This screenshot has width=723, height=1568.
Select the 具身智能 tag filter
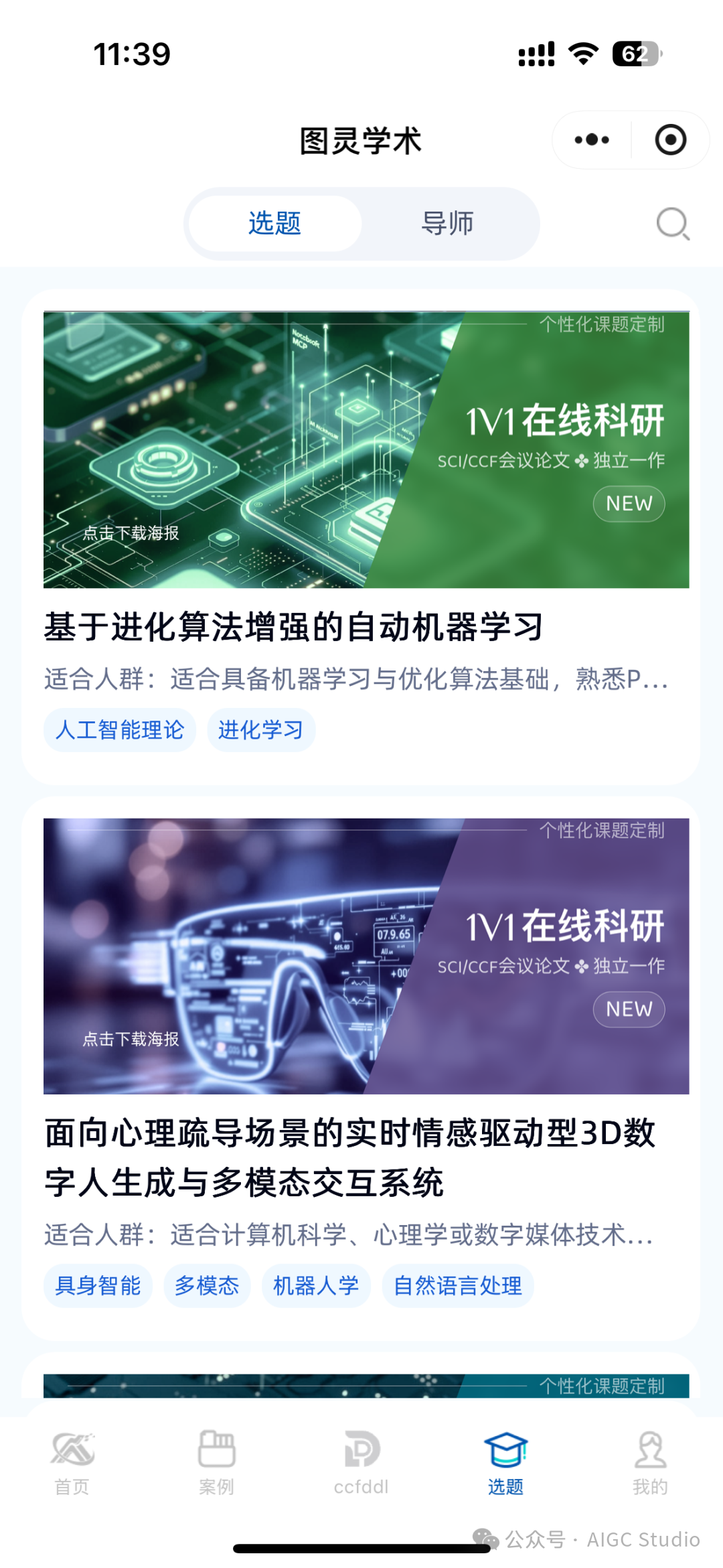coord(97,1285)
